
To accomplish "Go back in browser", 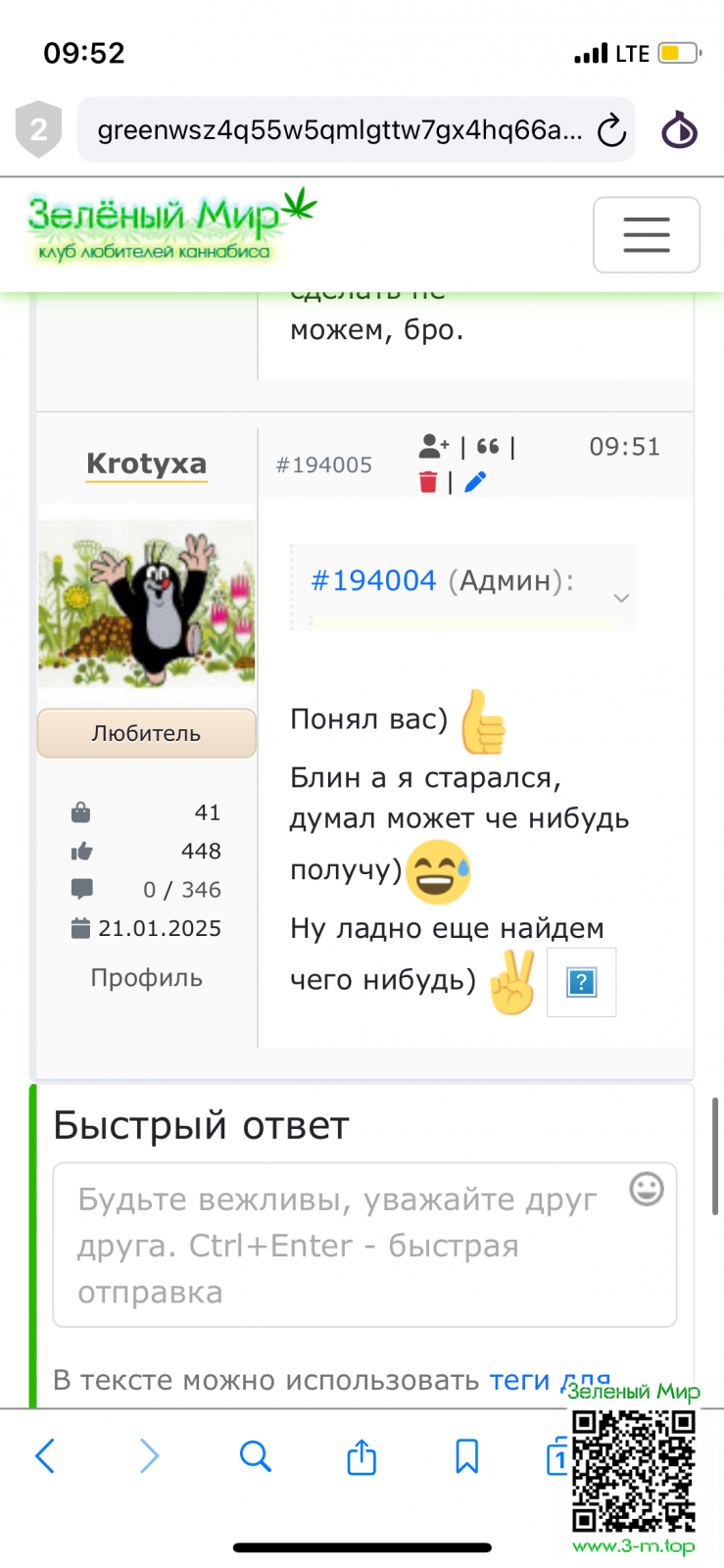I will coord(45,1456).
